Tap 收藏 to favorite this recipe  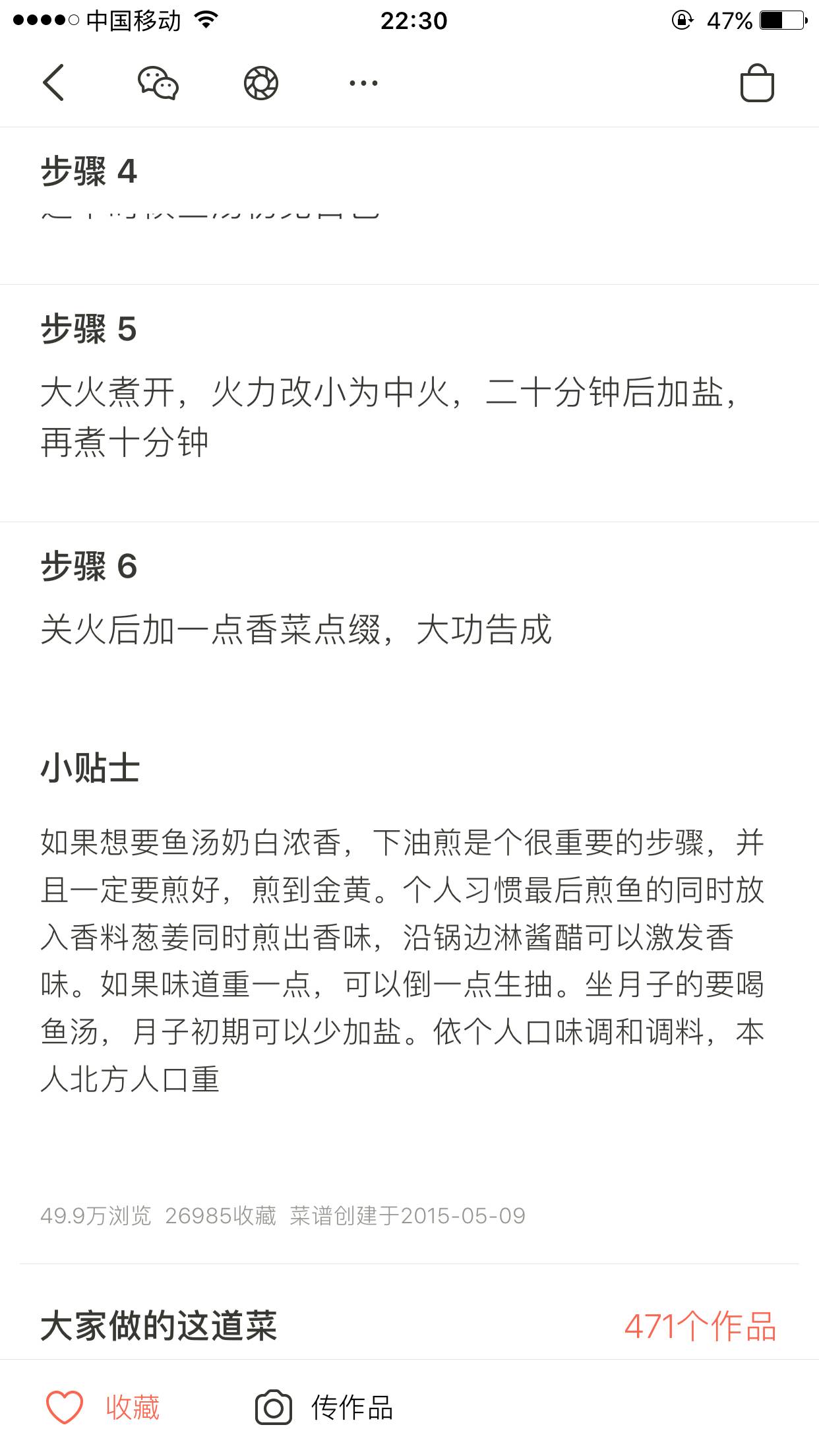103,1408
